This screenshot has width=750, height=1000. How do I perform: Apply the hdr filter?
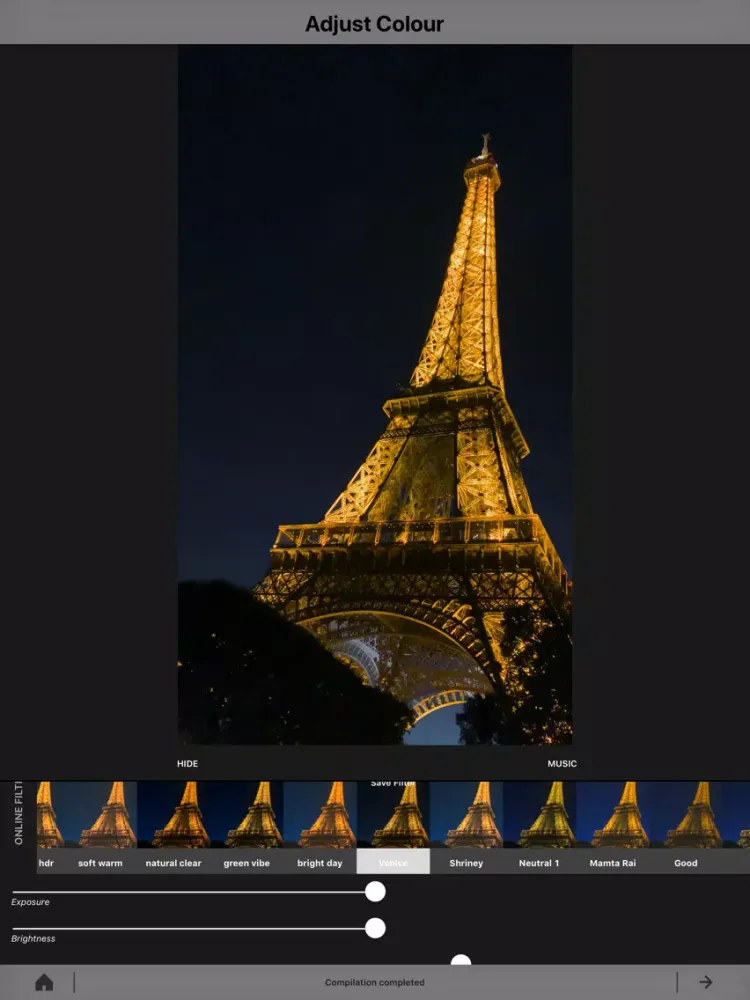click(48, 828)
